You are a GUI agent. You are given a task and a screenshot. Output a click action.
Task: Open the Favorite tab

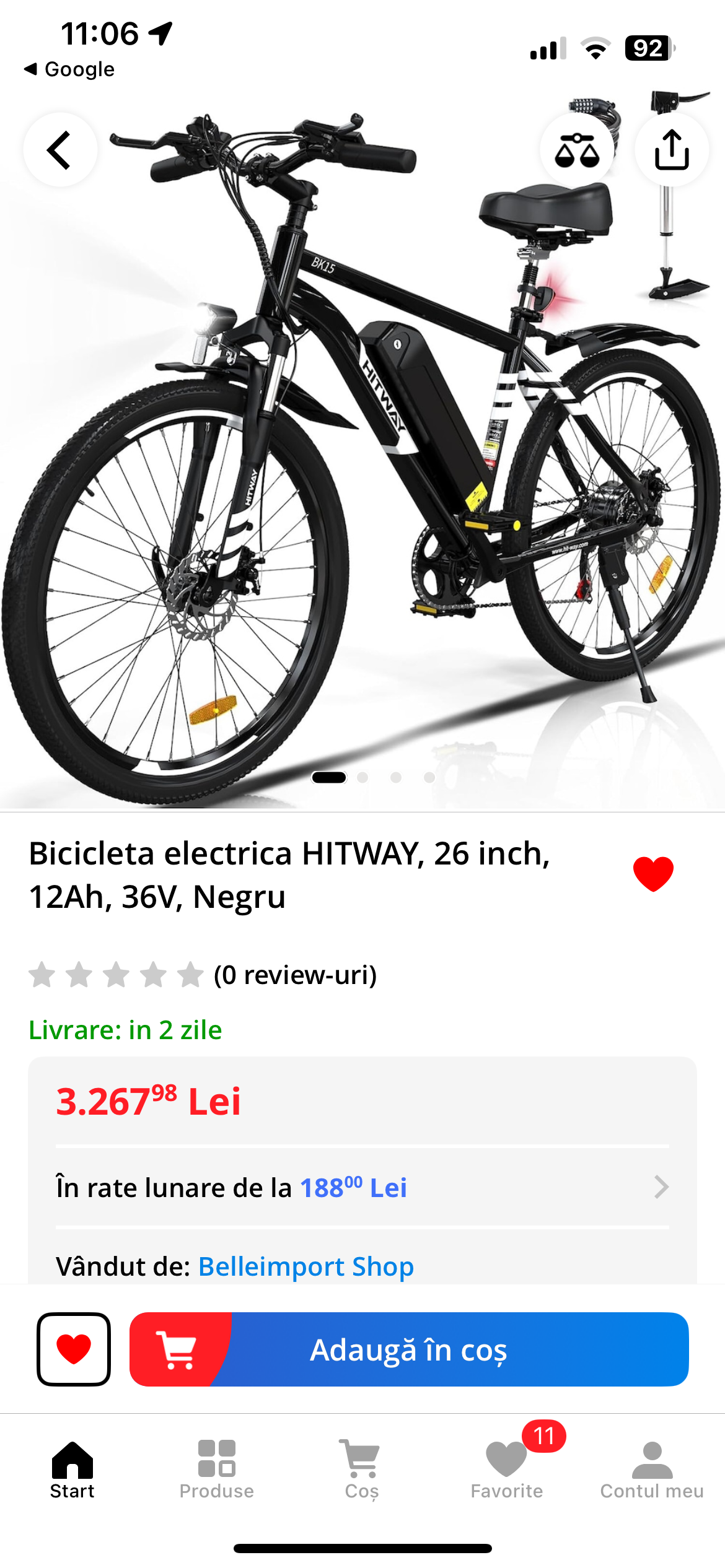pos(507,1470)
